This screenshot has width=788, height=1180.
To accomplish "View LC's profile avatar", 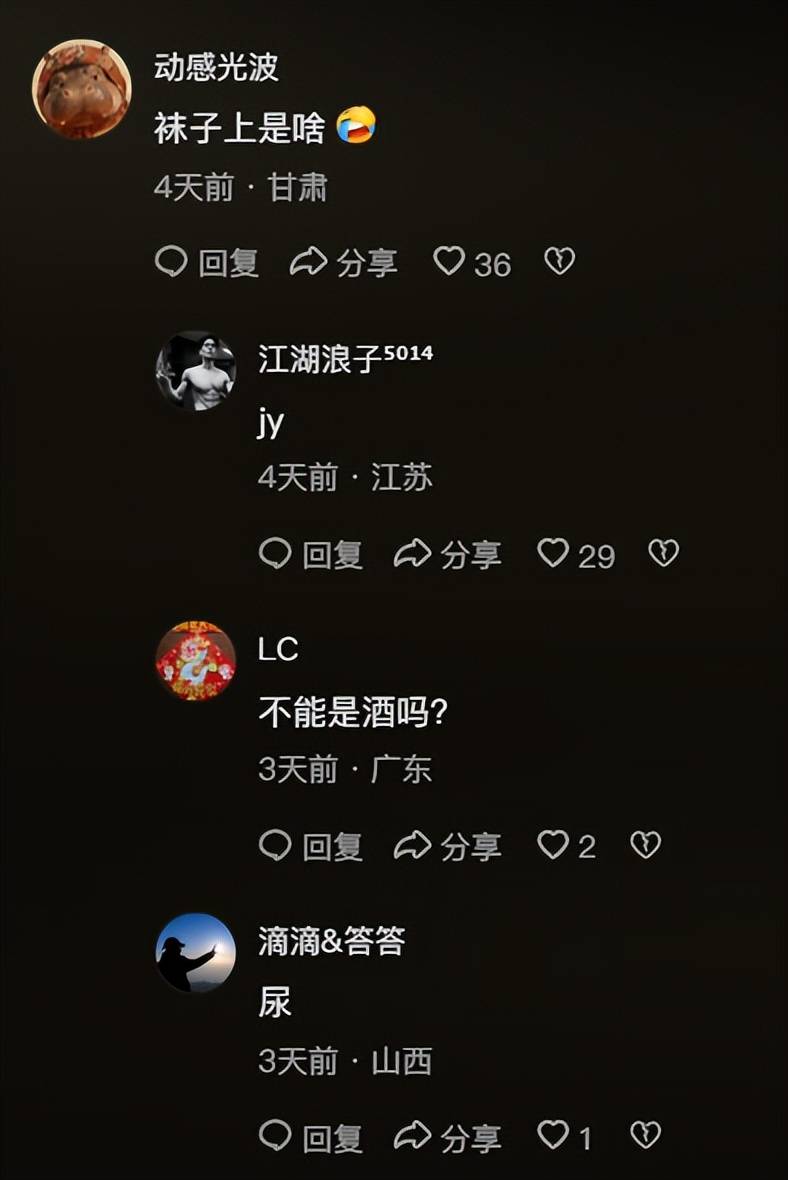I will 196,661.
